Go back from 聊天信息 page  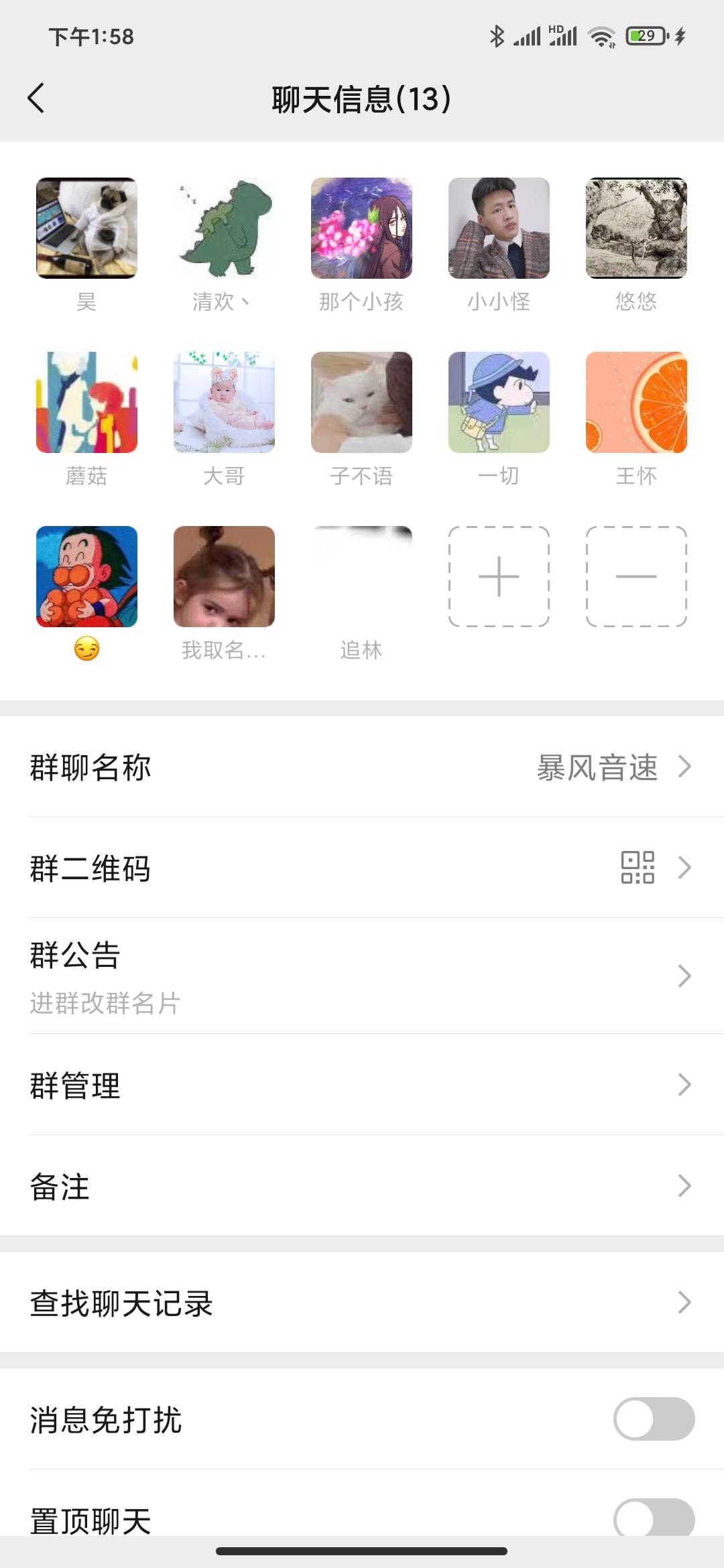[36, 99]
